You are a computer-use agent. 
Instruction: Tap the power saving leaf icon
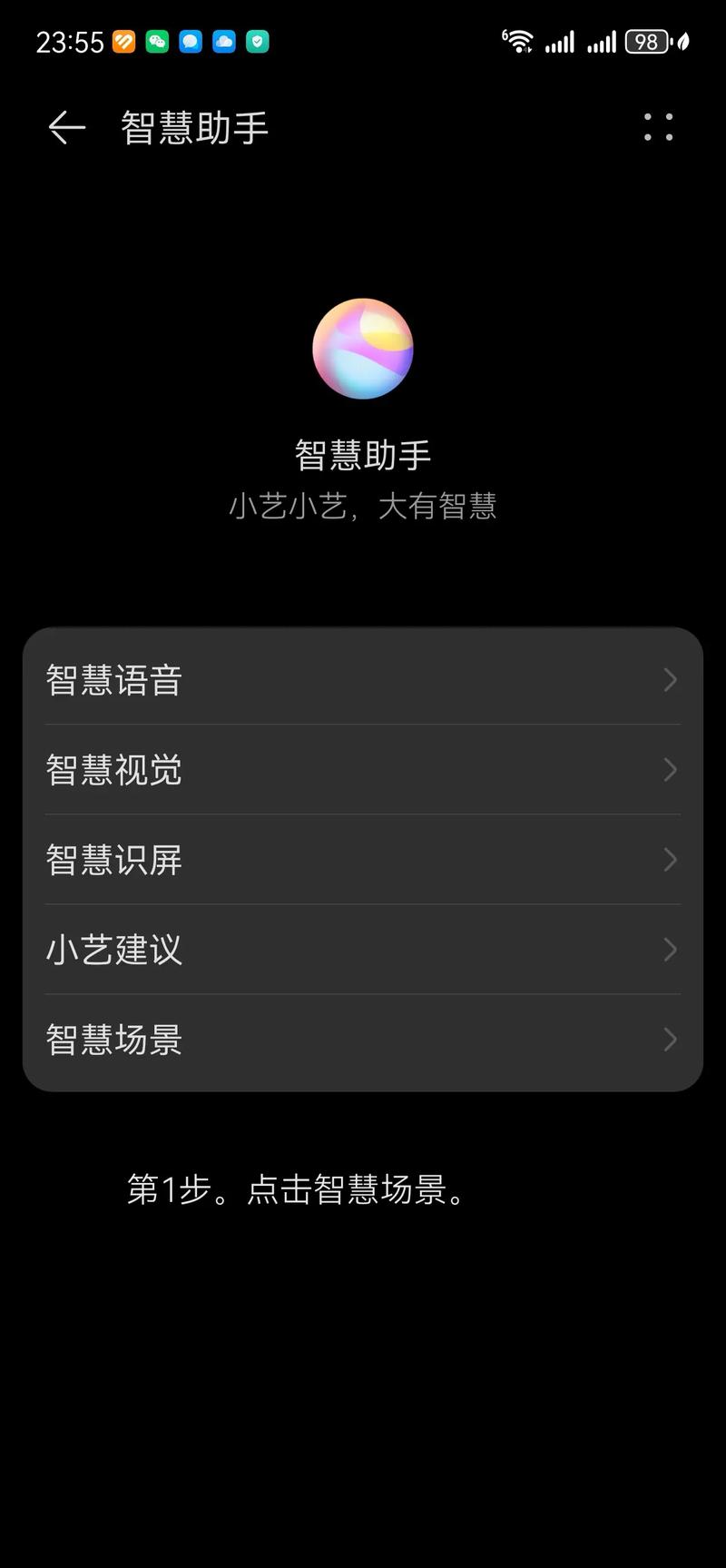point(683,41)
